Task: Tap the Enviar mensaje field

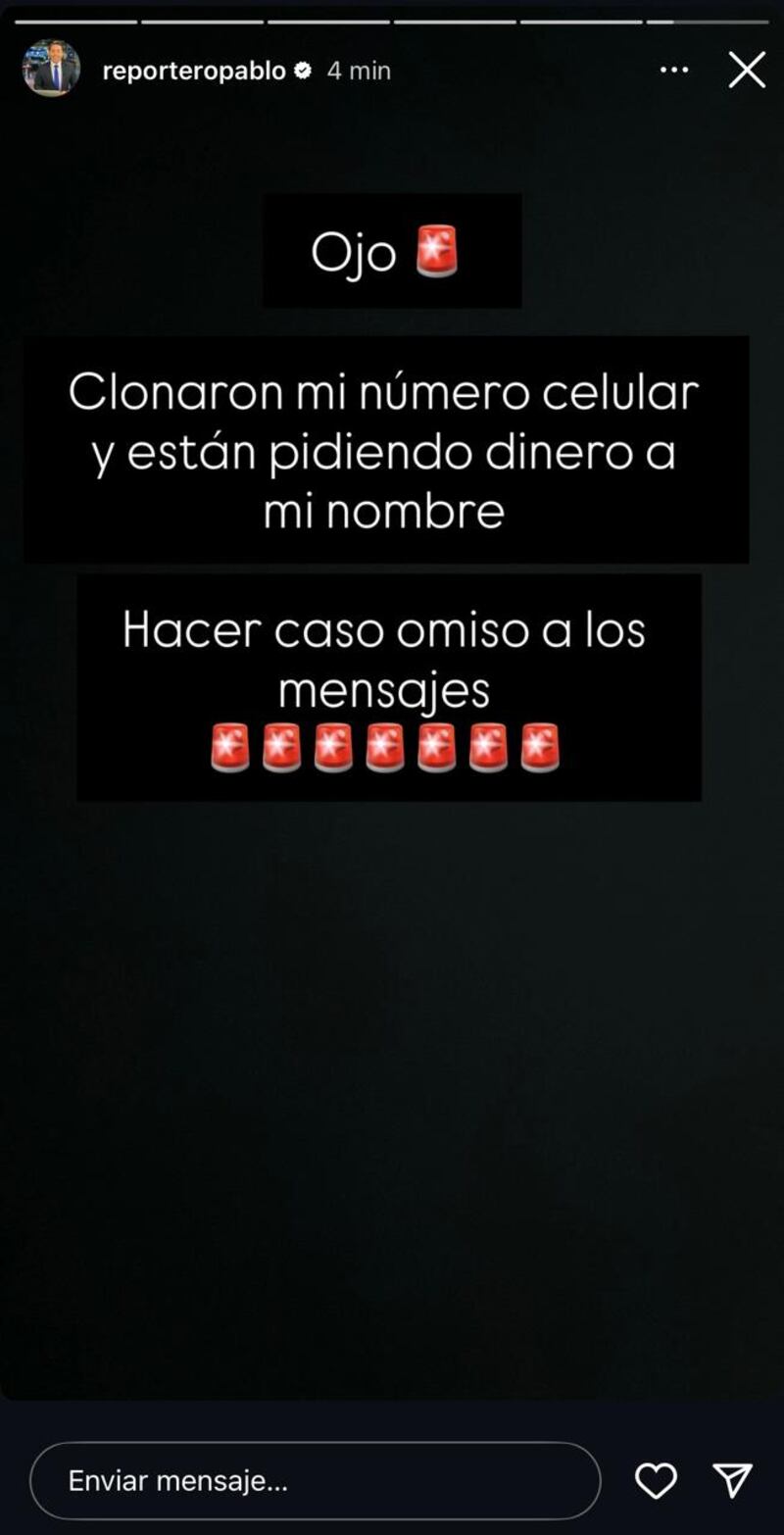Action: coord(314,1480)
